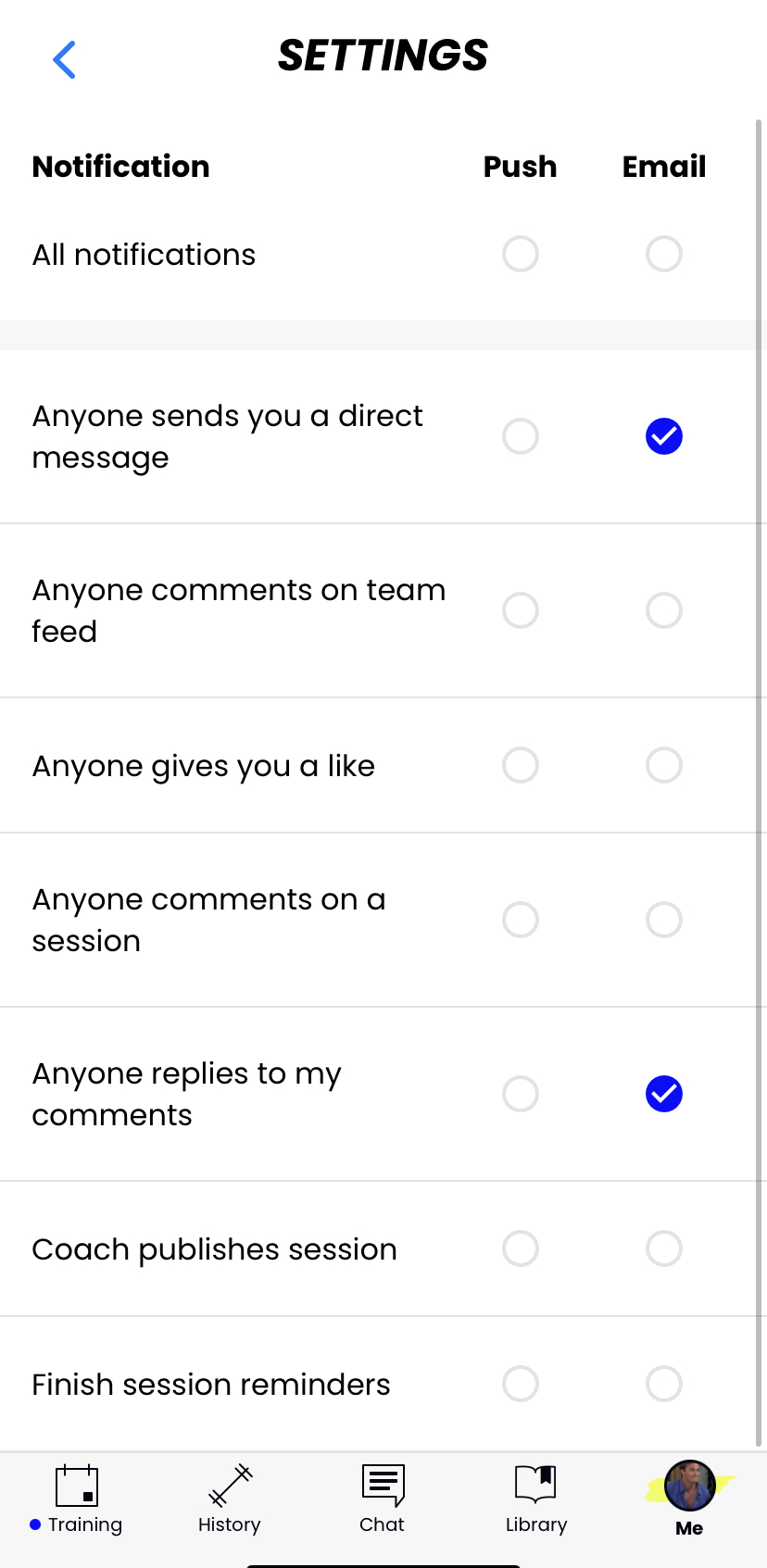
Task: Uncheck email for direct messages
Action: [x=664, y=436]
